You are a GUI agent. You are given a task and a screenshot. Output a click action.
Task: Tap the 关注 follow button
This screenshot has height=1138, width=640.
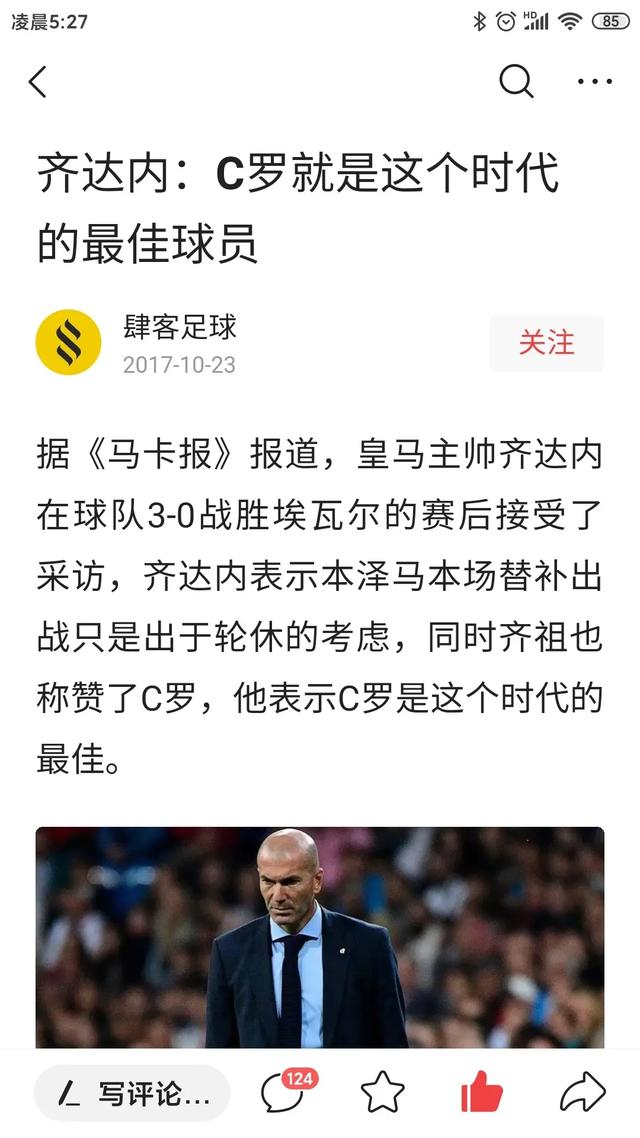point(546,343)
